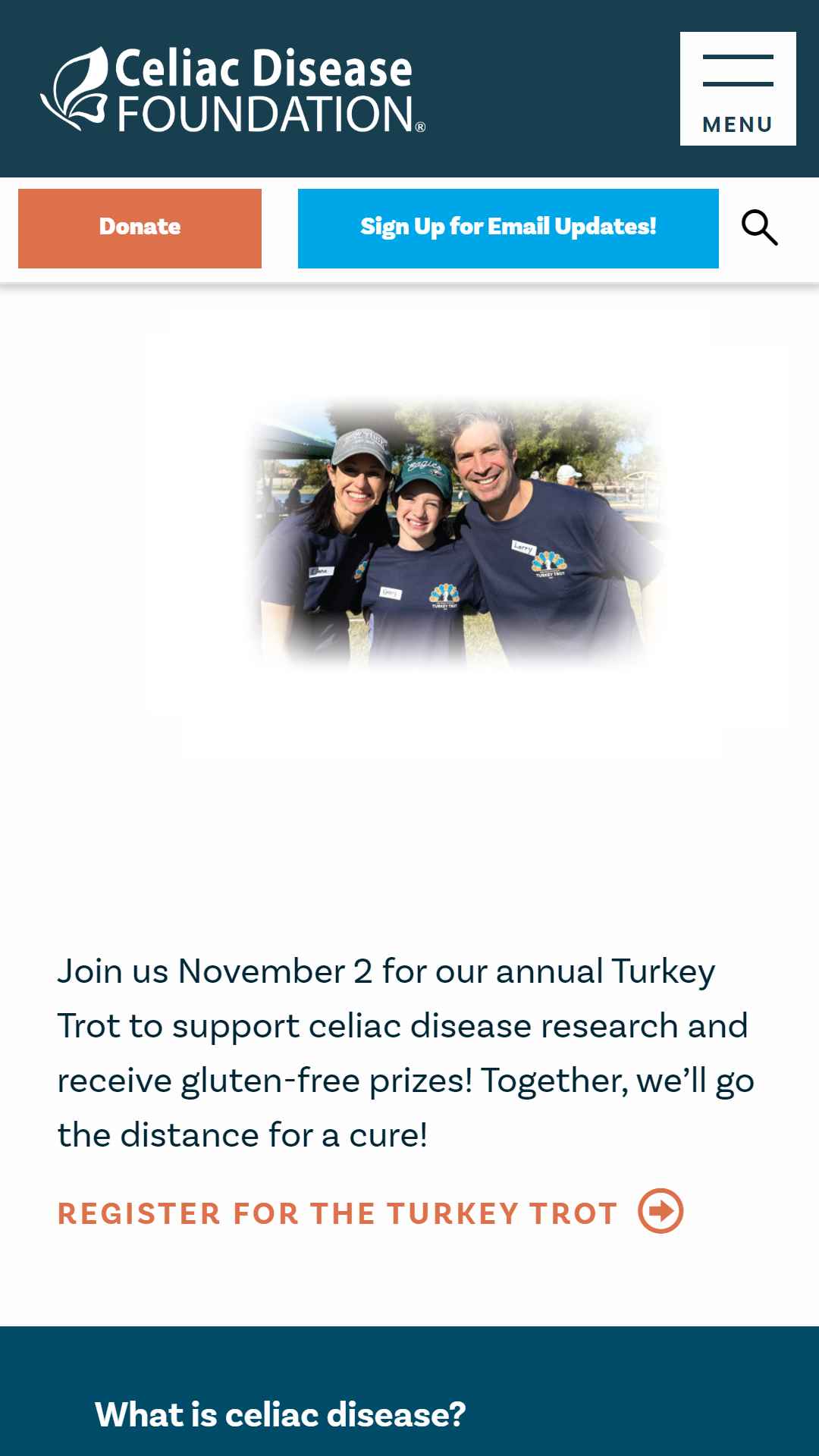Open the search magnifier icon

[x=760, y=228]
